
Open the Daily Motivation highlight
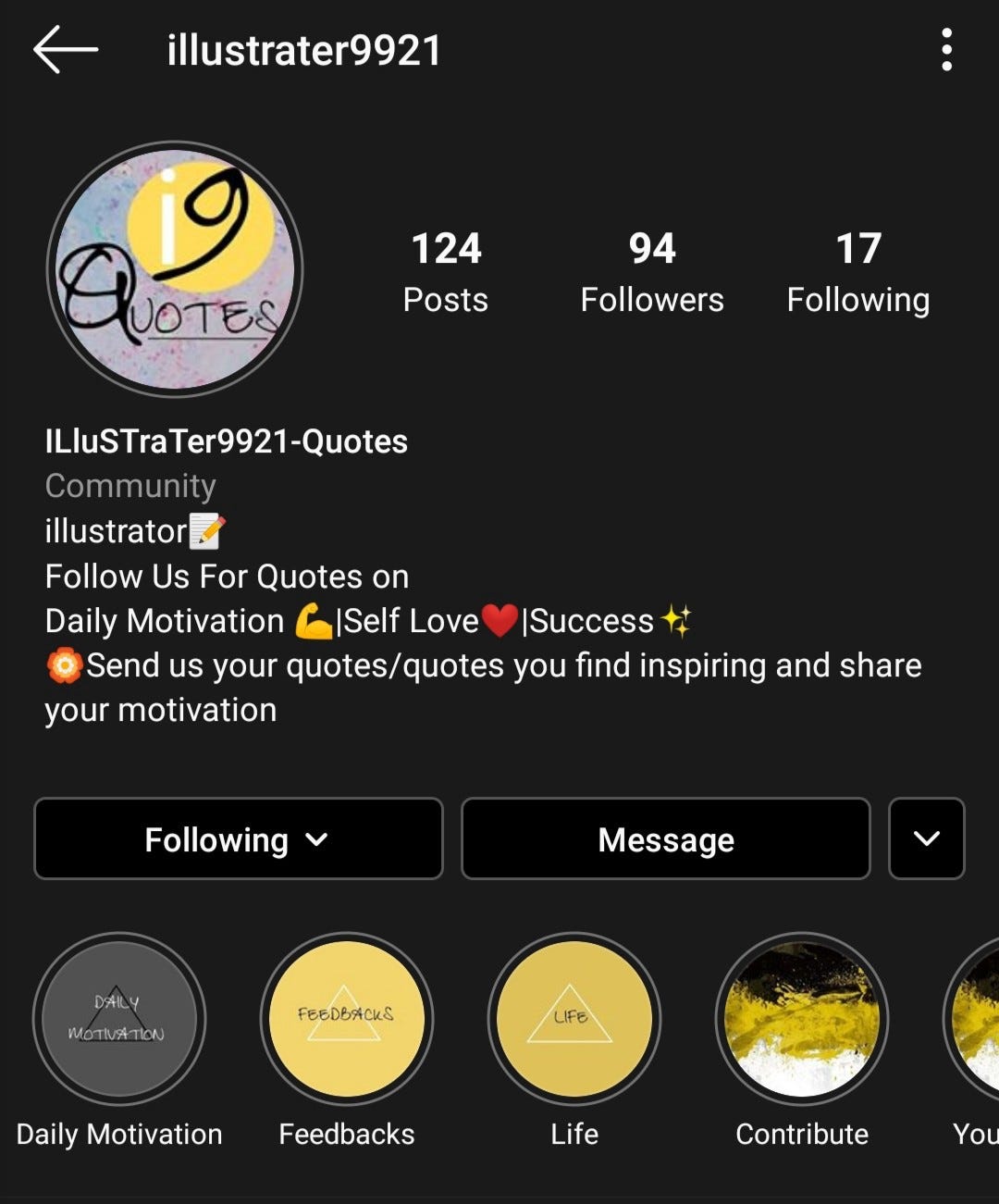[x=119, y=1018]
